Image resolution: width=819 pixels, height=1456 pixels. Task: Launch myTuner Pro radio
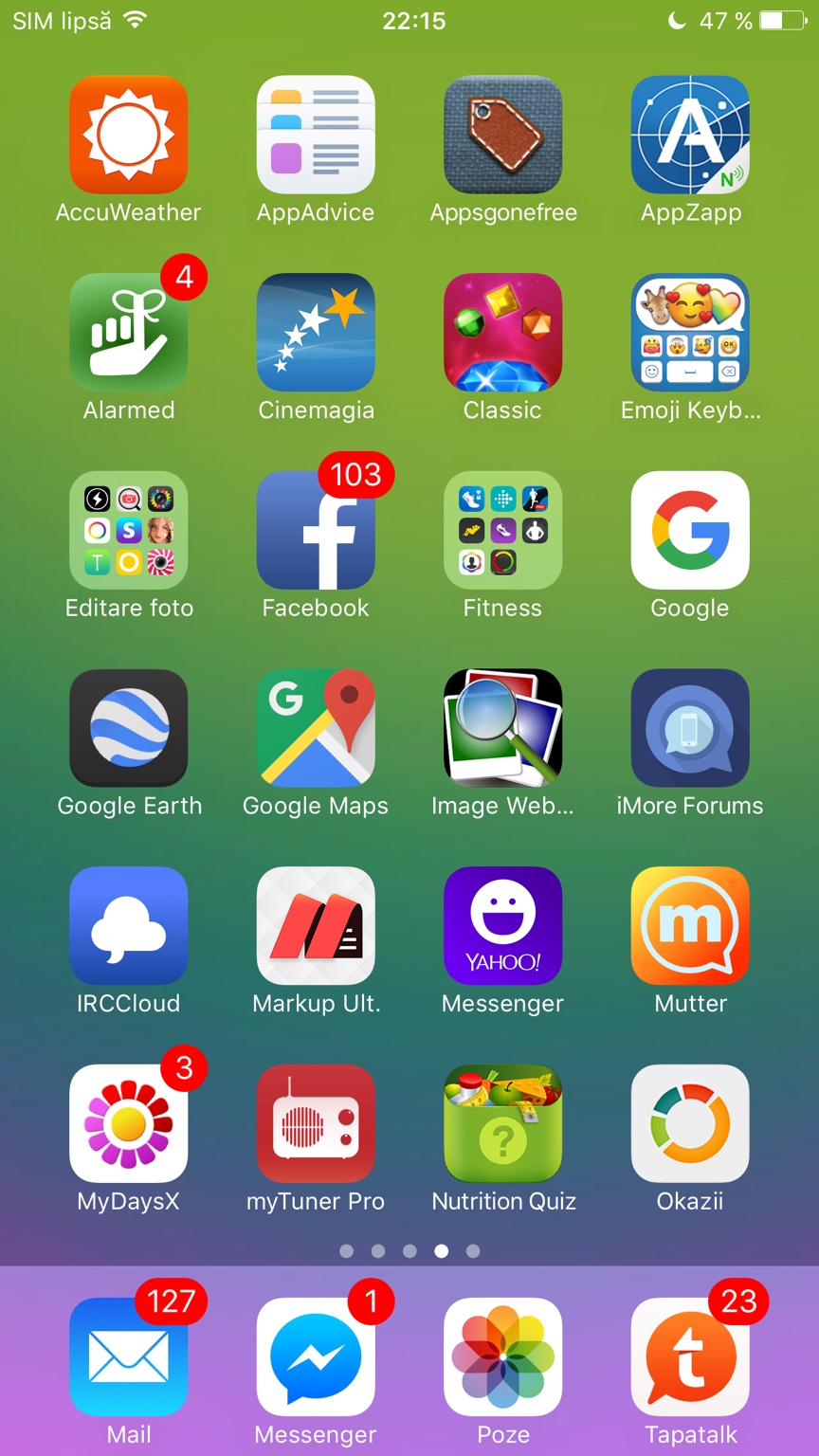click(x=316, y=1123)
